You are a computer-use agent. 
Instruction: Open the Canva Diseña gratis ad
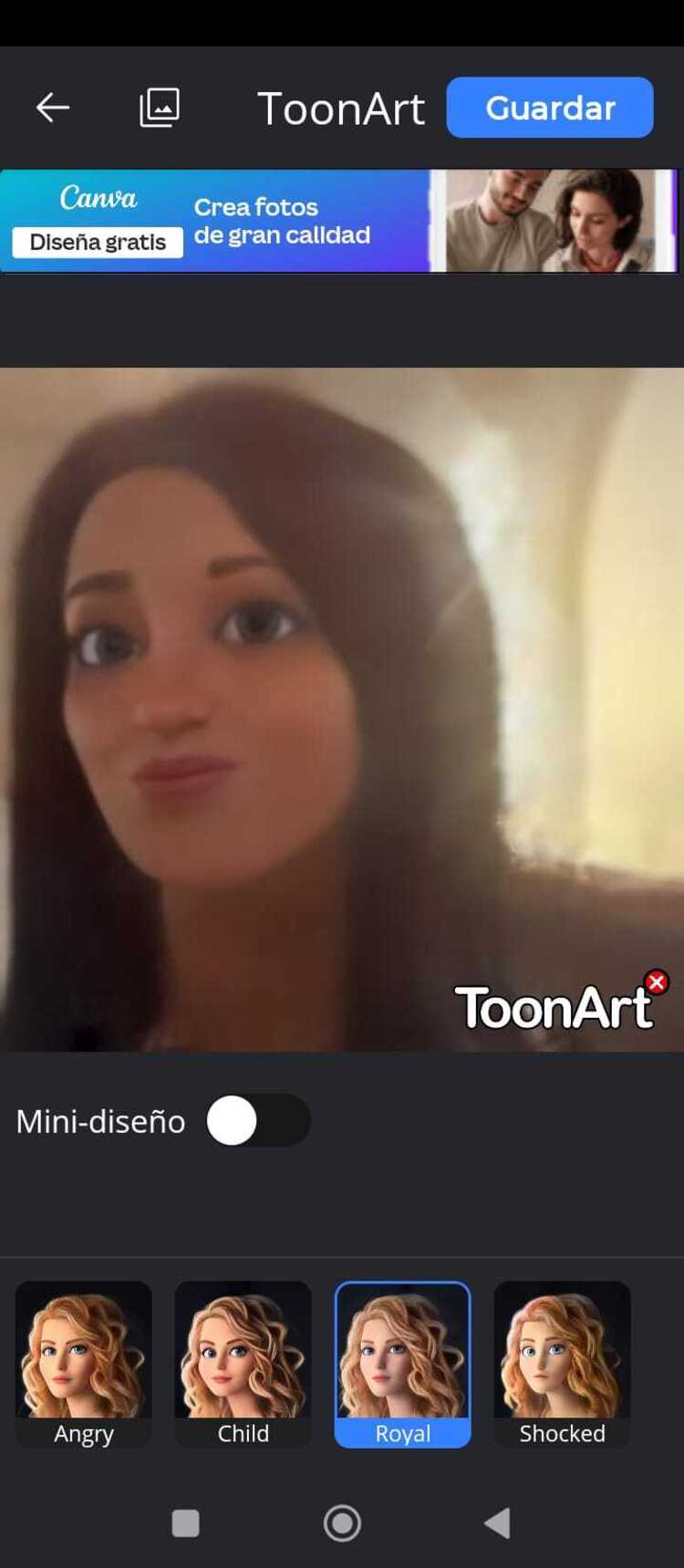(x=98, y=242)
